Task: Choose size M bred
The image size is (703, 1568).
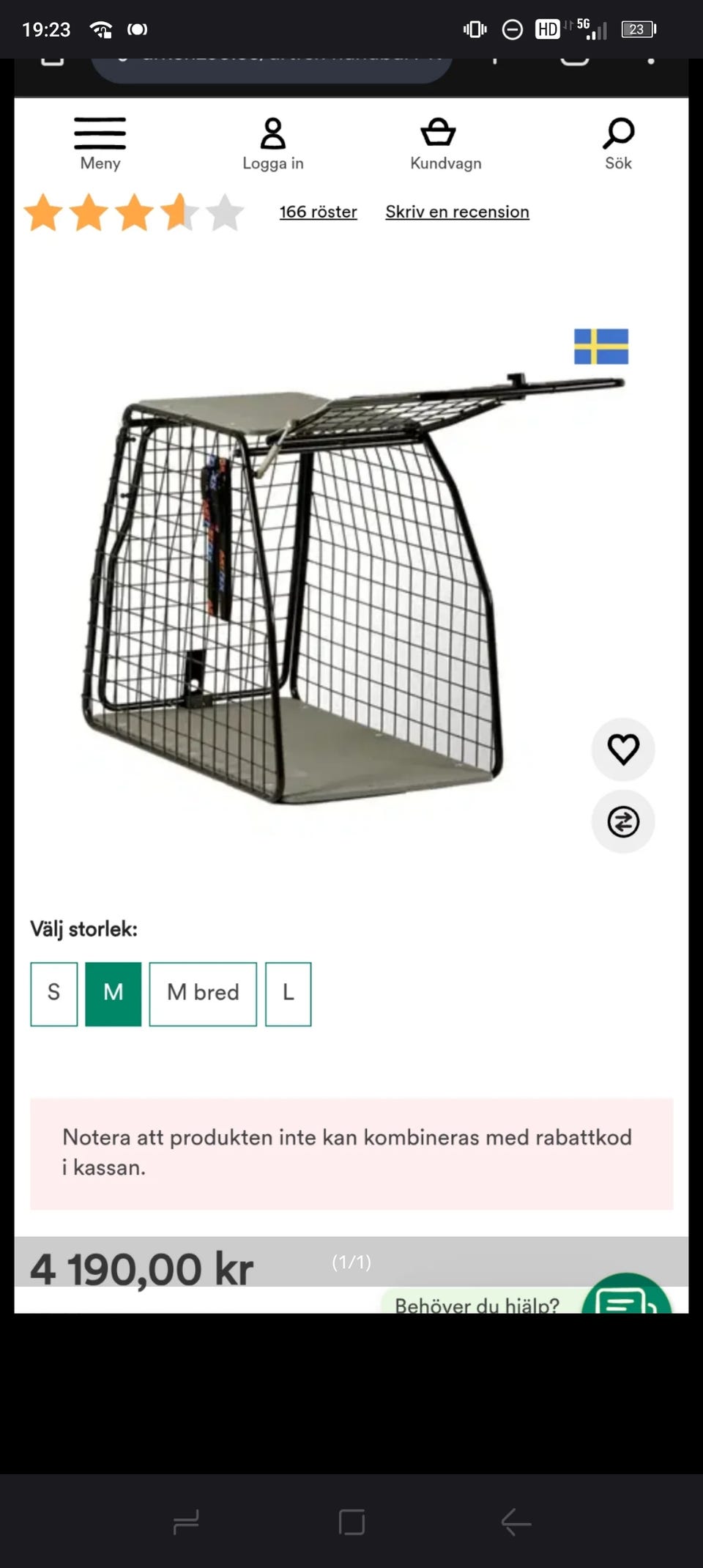Action: click(x=203, y=994)
